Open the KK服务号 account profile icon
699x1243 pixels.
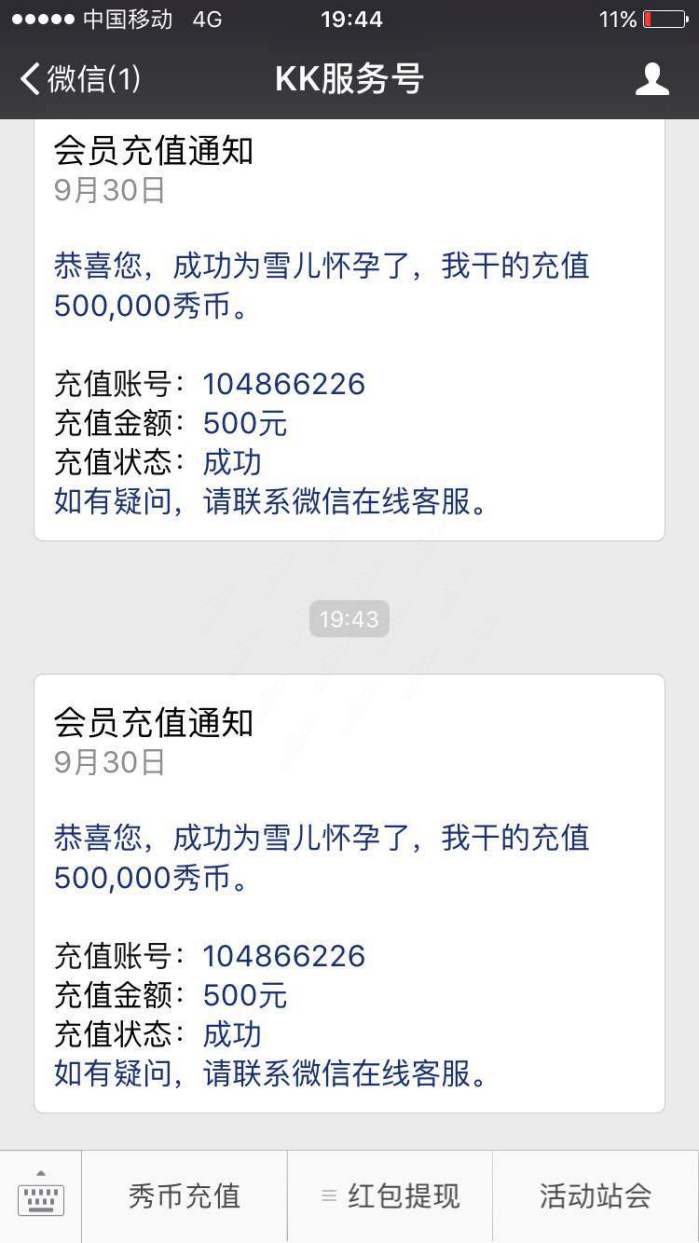coord(652,79)
